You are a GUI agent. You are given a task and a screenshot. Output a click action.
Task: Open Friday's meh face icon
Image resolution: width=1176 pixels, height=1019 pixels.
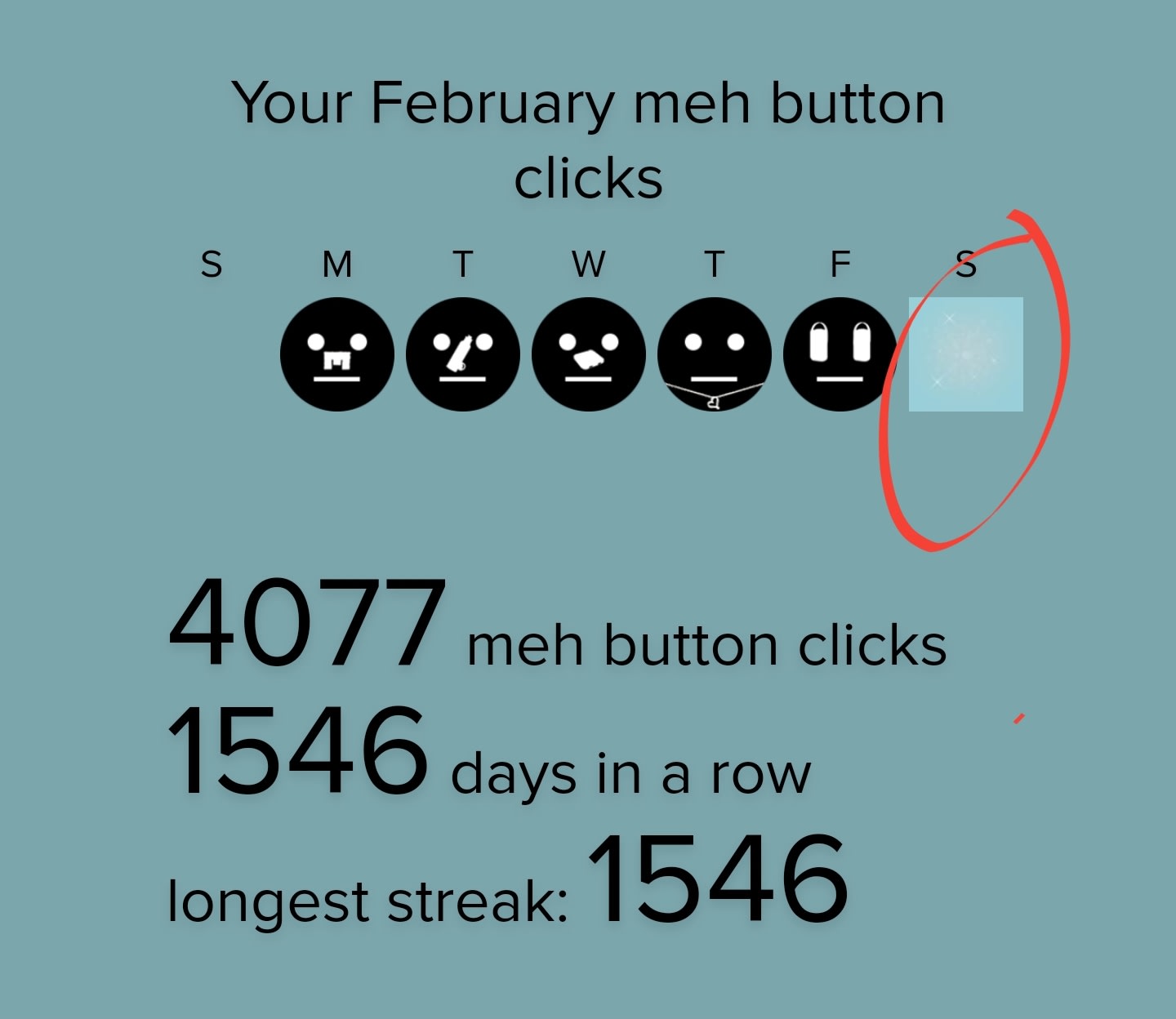[840, 354]
